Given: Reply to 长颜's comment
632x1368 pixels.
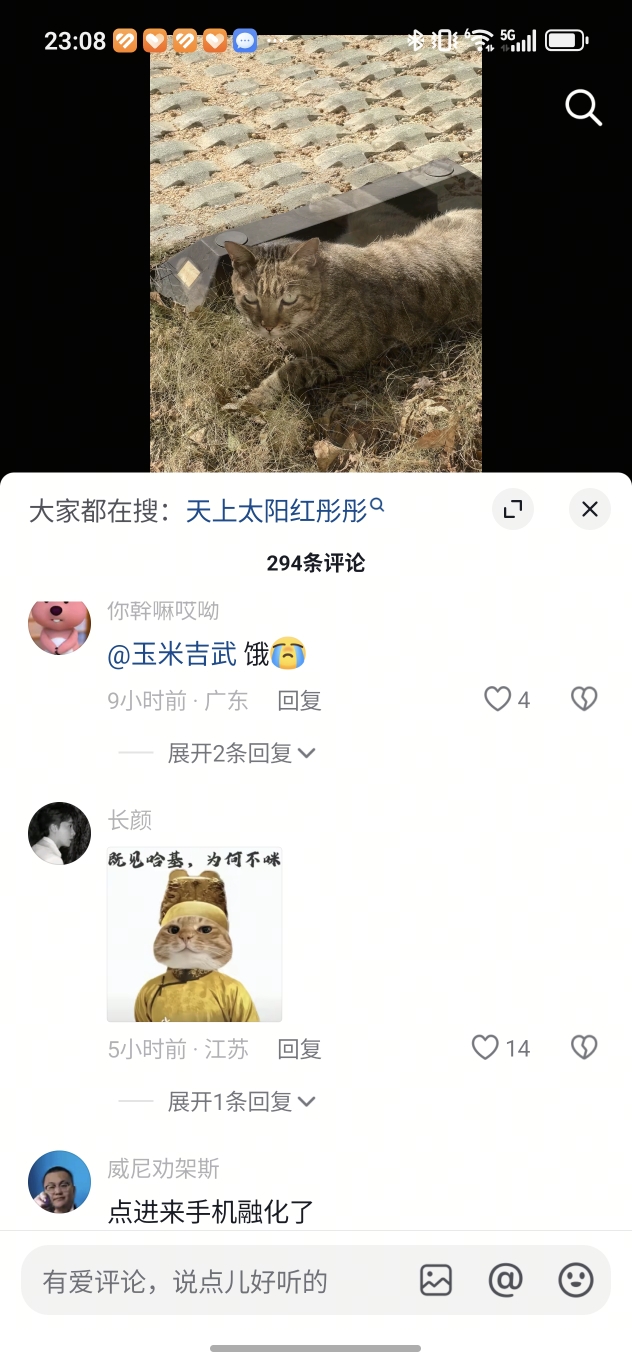Looking at the screenshot, I should tap(299, 1049).
